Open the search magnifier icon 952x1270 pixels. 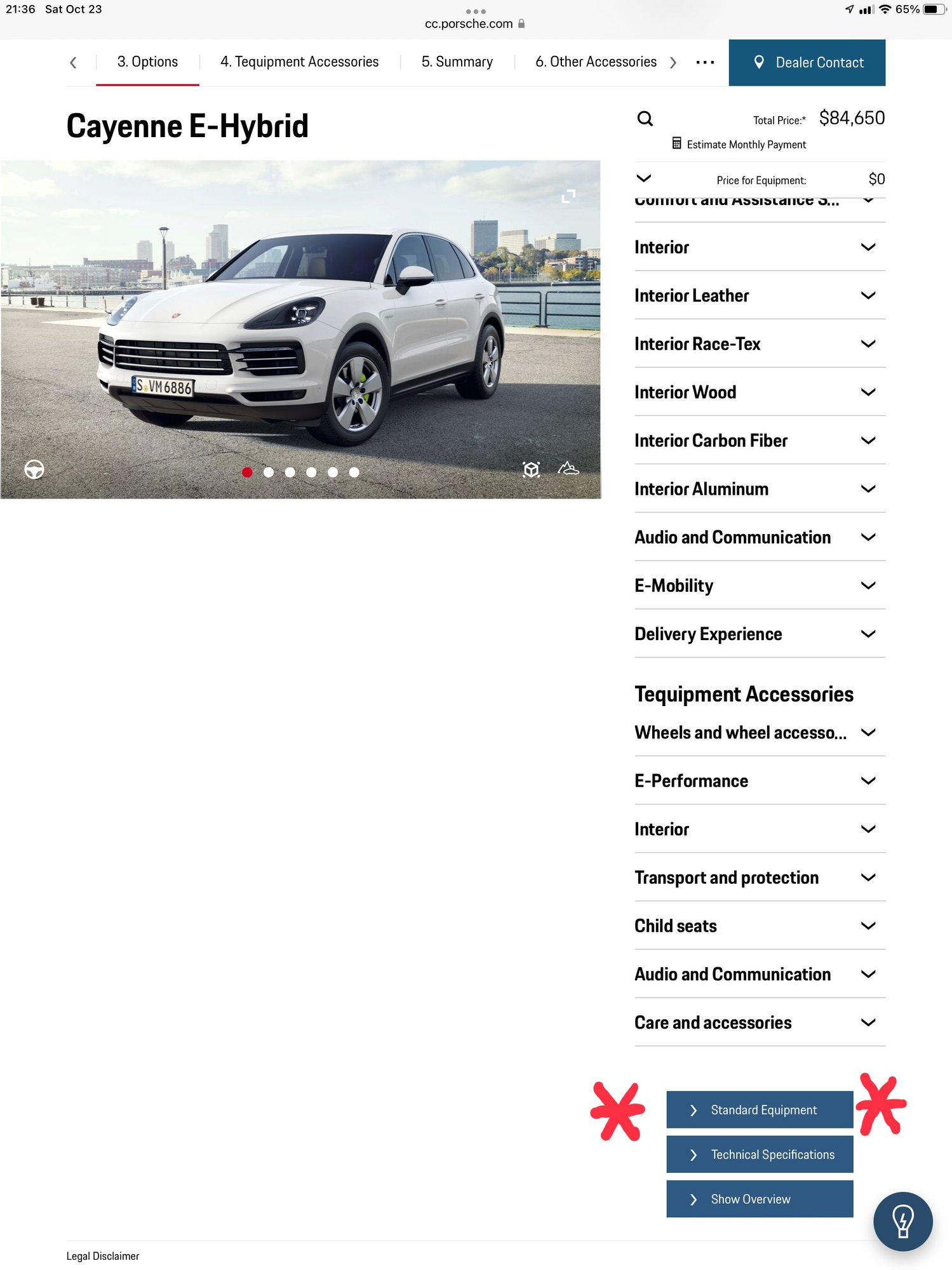(x=645, y=119)
